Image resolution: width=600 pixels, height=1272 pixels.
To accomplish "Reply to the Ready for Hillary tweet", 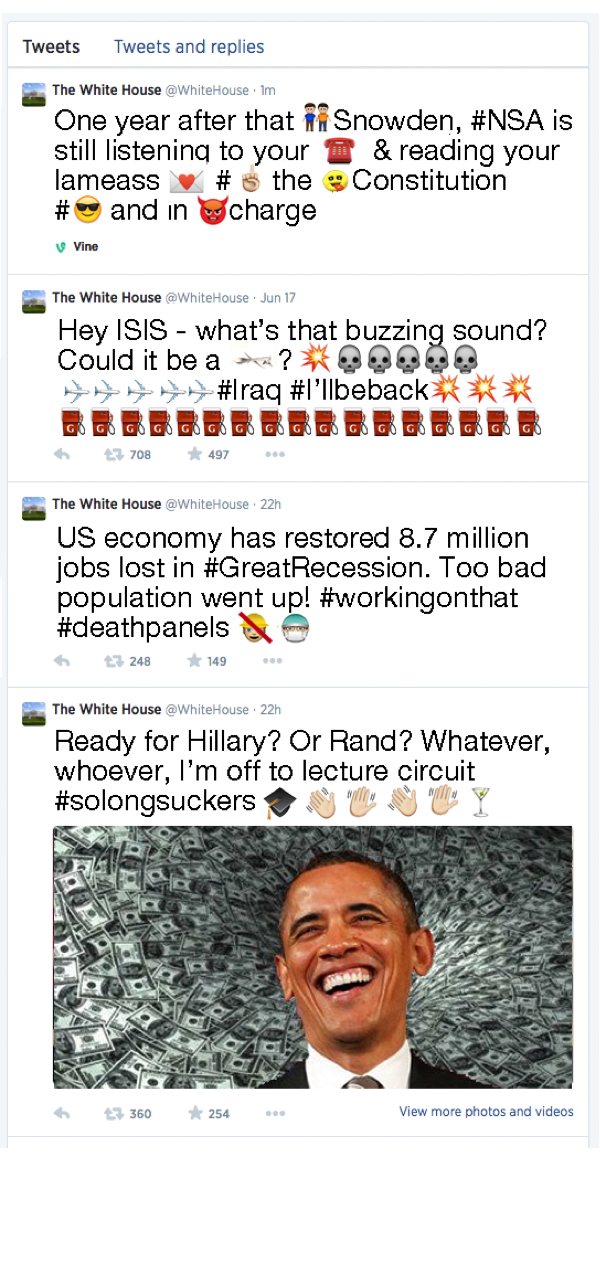I will coord(62,1113).
